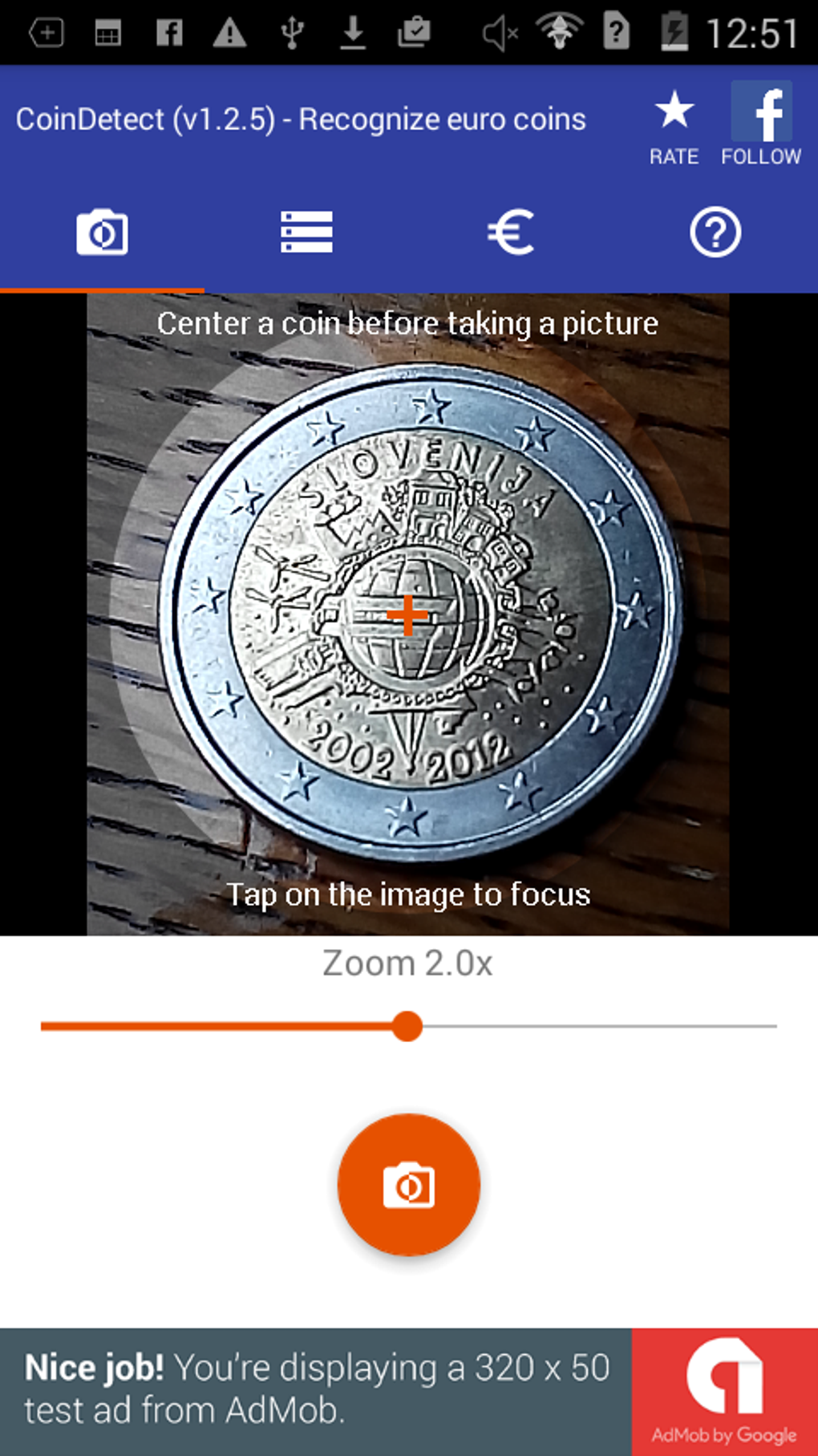Take a picture with the orange camera button
This screenshot has width=818, height=1456.
409,1185
